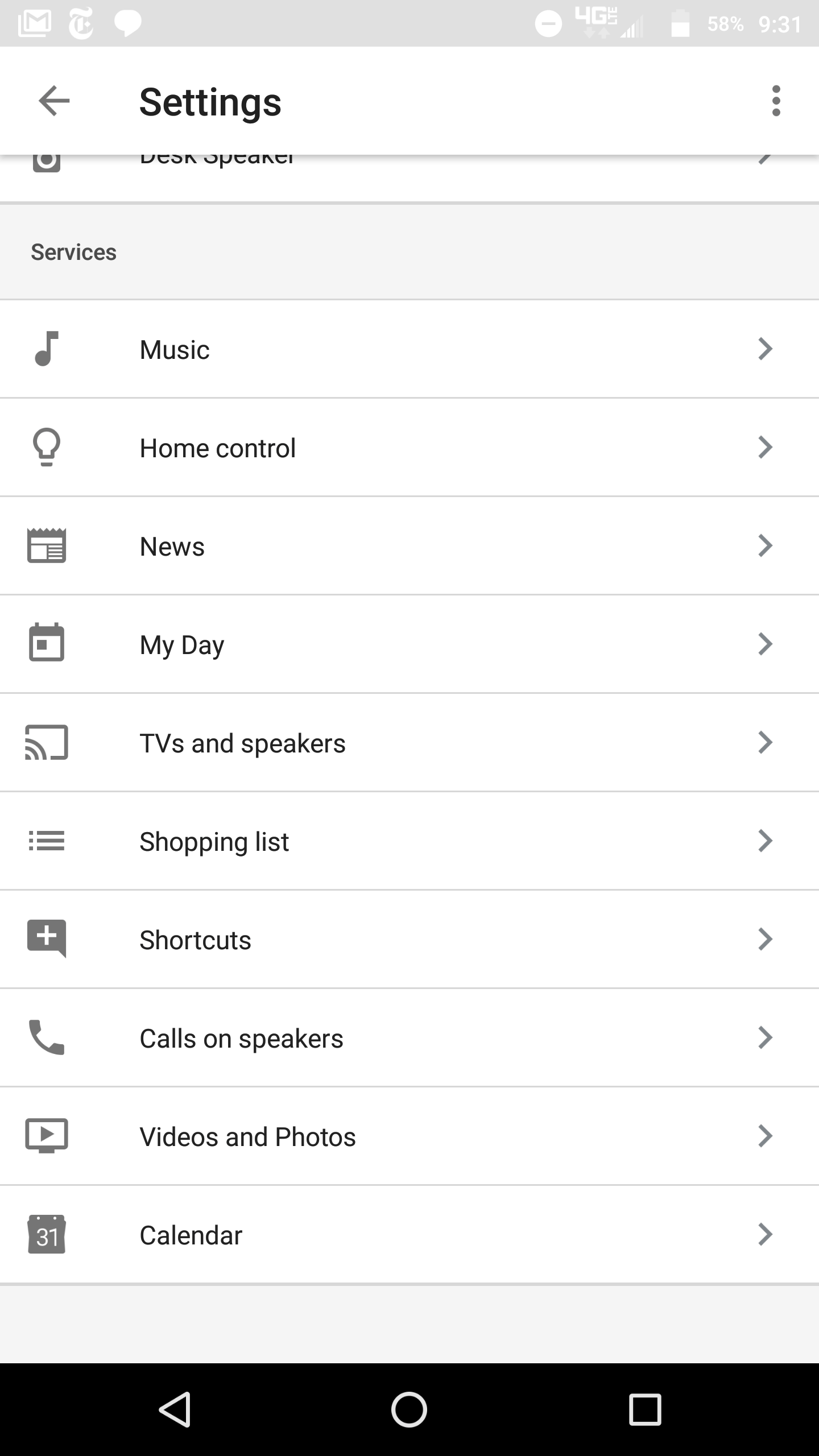Click the My Day calendar icon
This screenshot has width=819, height=1456.
[47, 644]
